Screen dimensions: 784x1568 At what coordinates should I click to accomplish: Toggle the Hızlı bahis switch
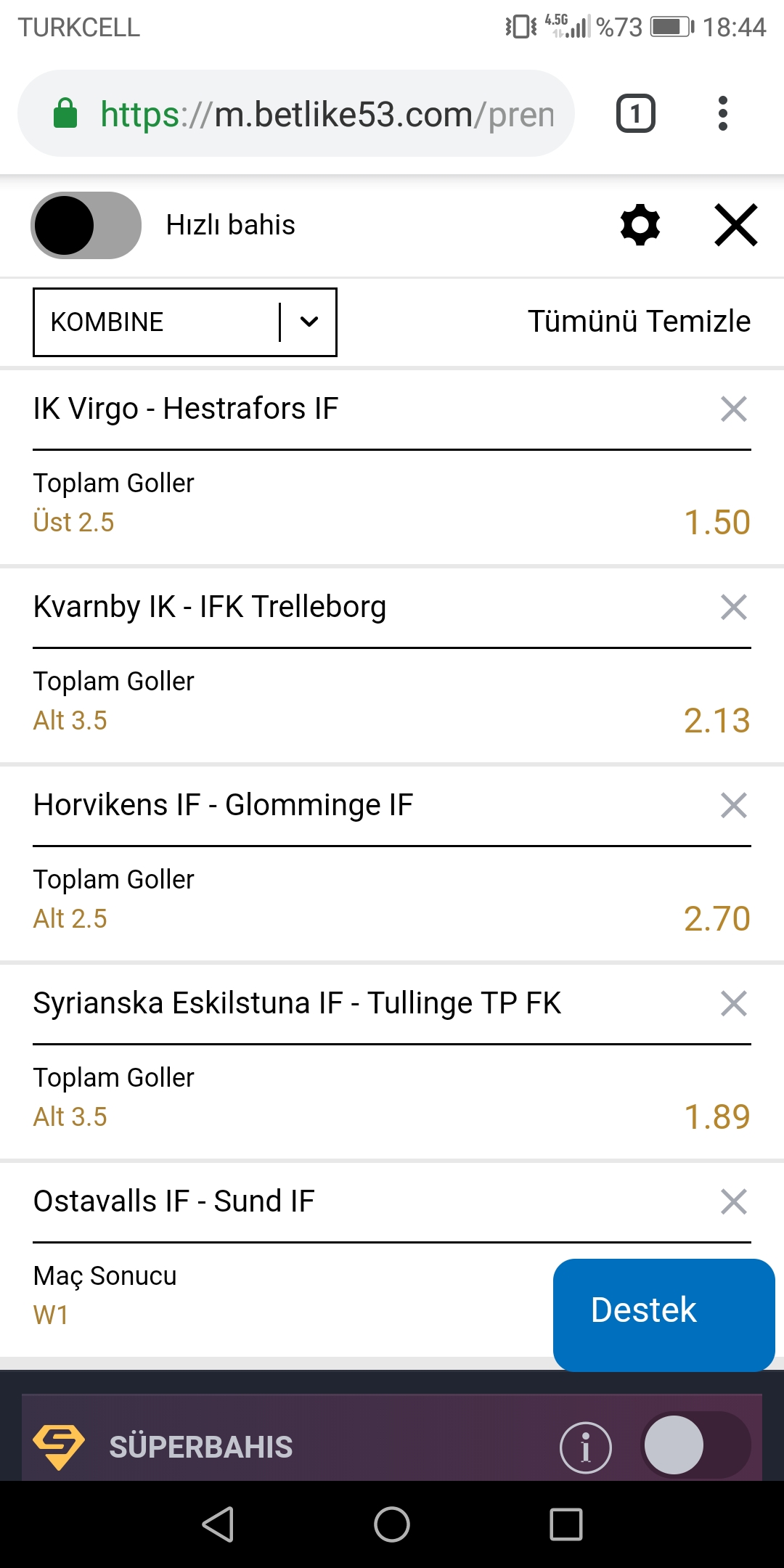point(86,225)
